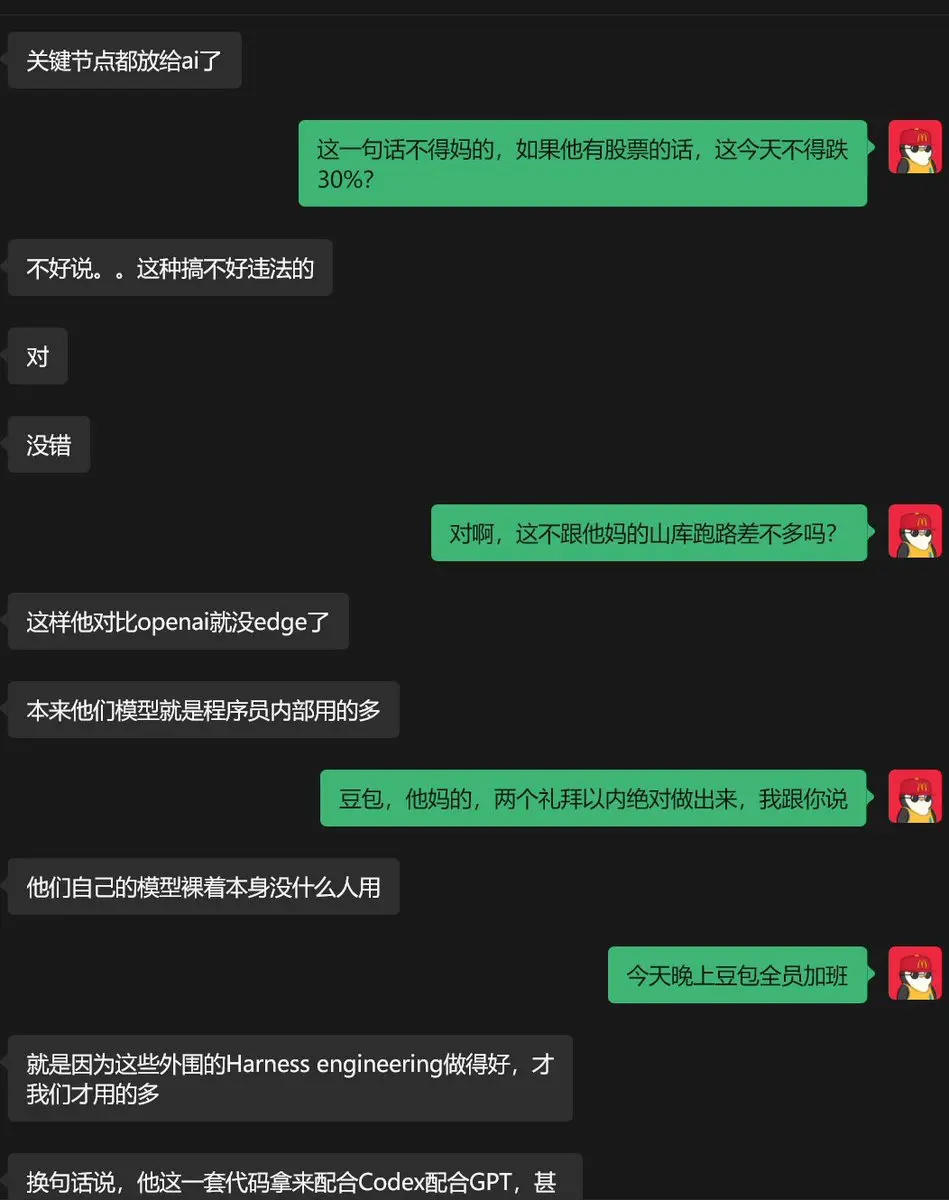This screenshot has width=949, height=1200.
Task: Select the message 关键节点都放给ai了
Action: click(124, 60)
